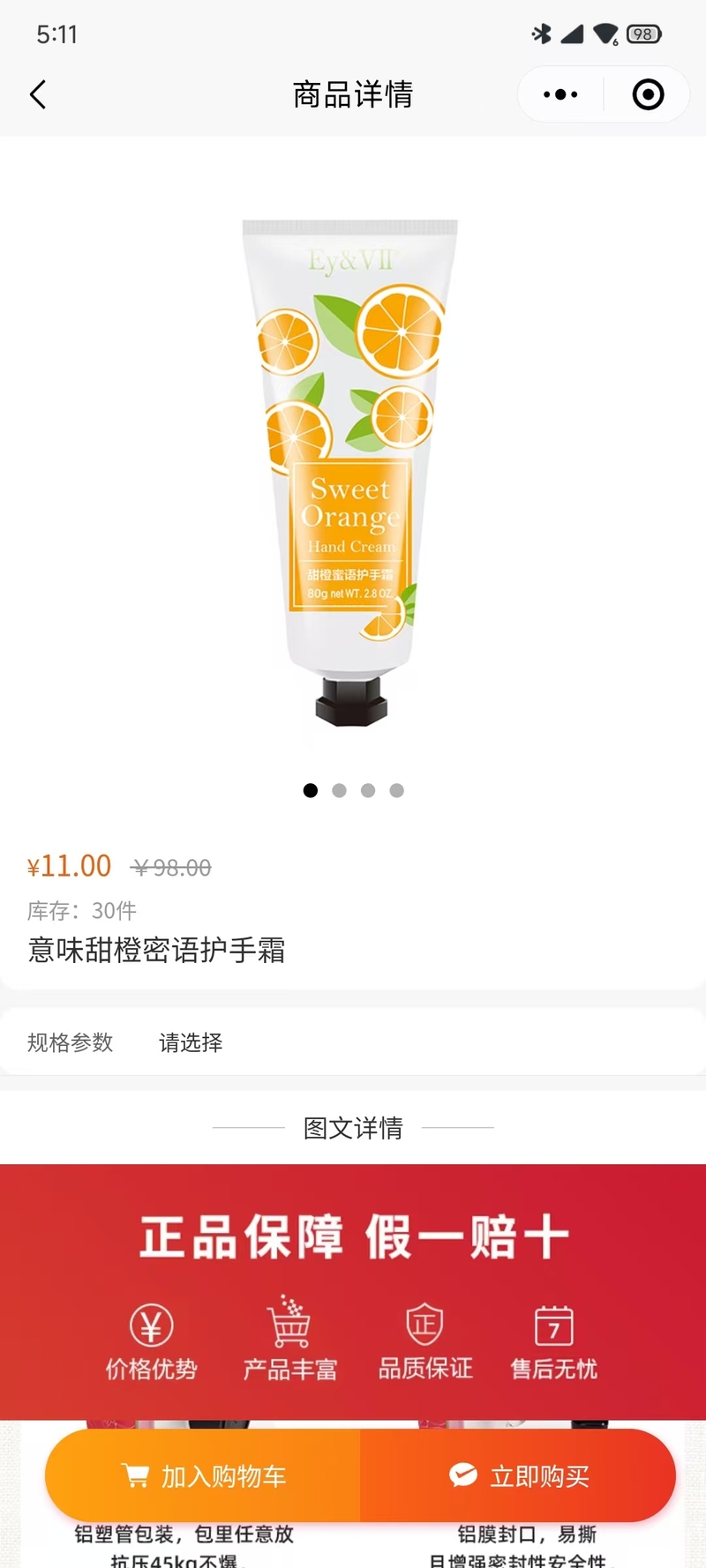706x1568 pixels.
Task: Select the 规格参数 options row
Action: (x=353, y=1042)
